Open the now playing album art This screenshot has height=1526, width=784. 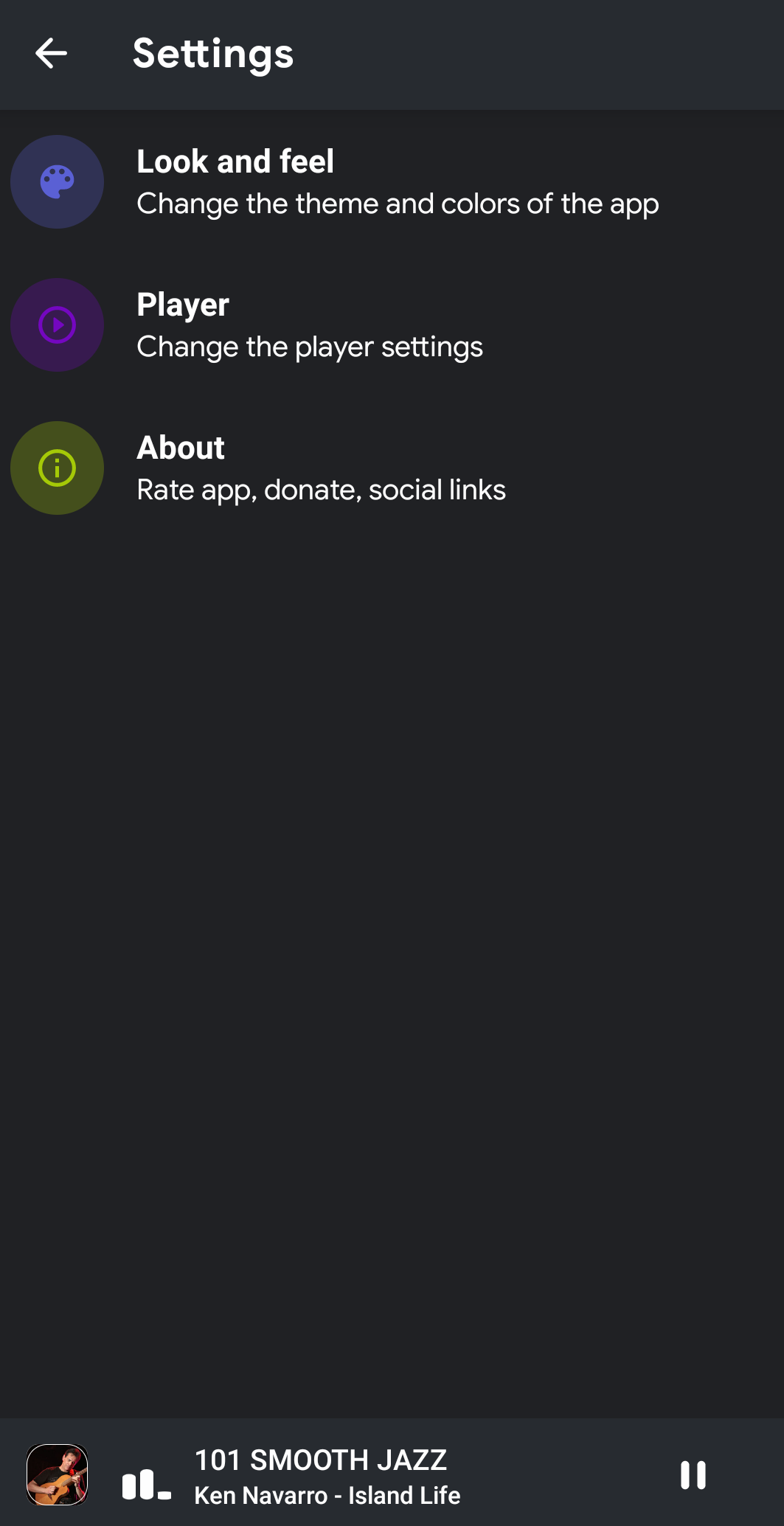pos(58,1475)
